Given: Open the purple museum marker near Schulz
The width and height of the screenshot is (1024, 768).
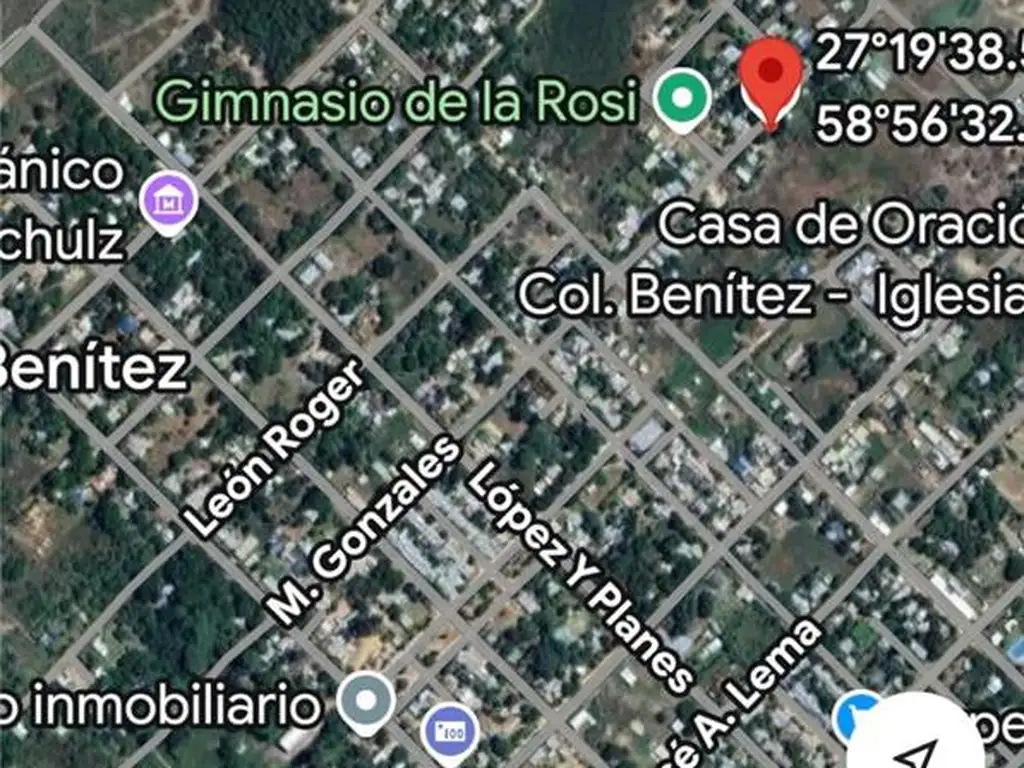Looking at the screenshot, I should [169, 201].
